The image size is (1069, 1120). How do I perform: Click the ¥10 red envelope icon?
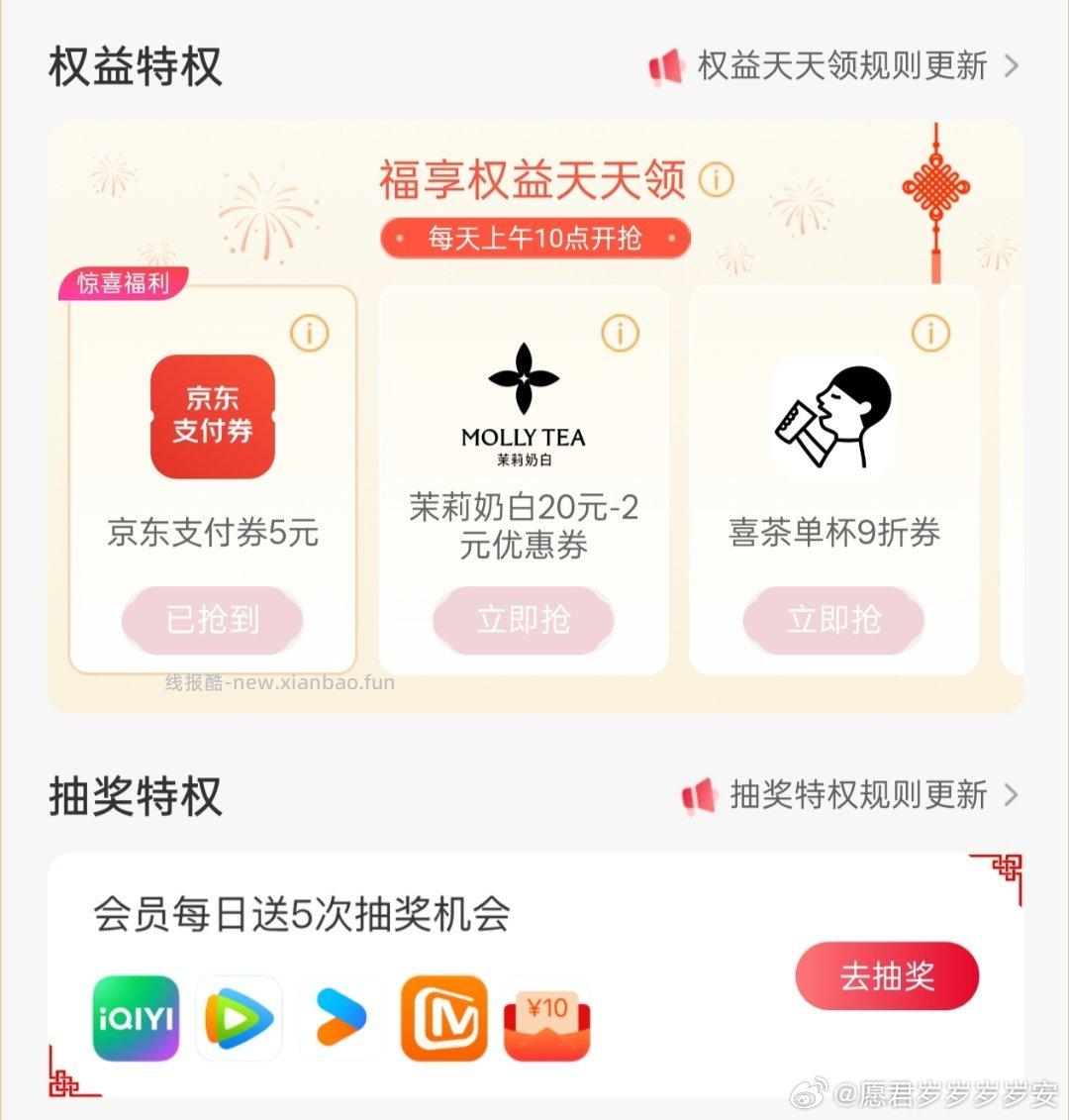547,1018
